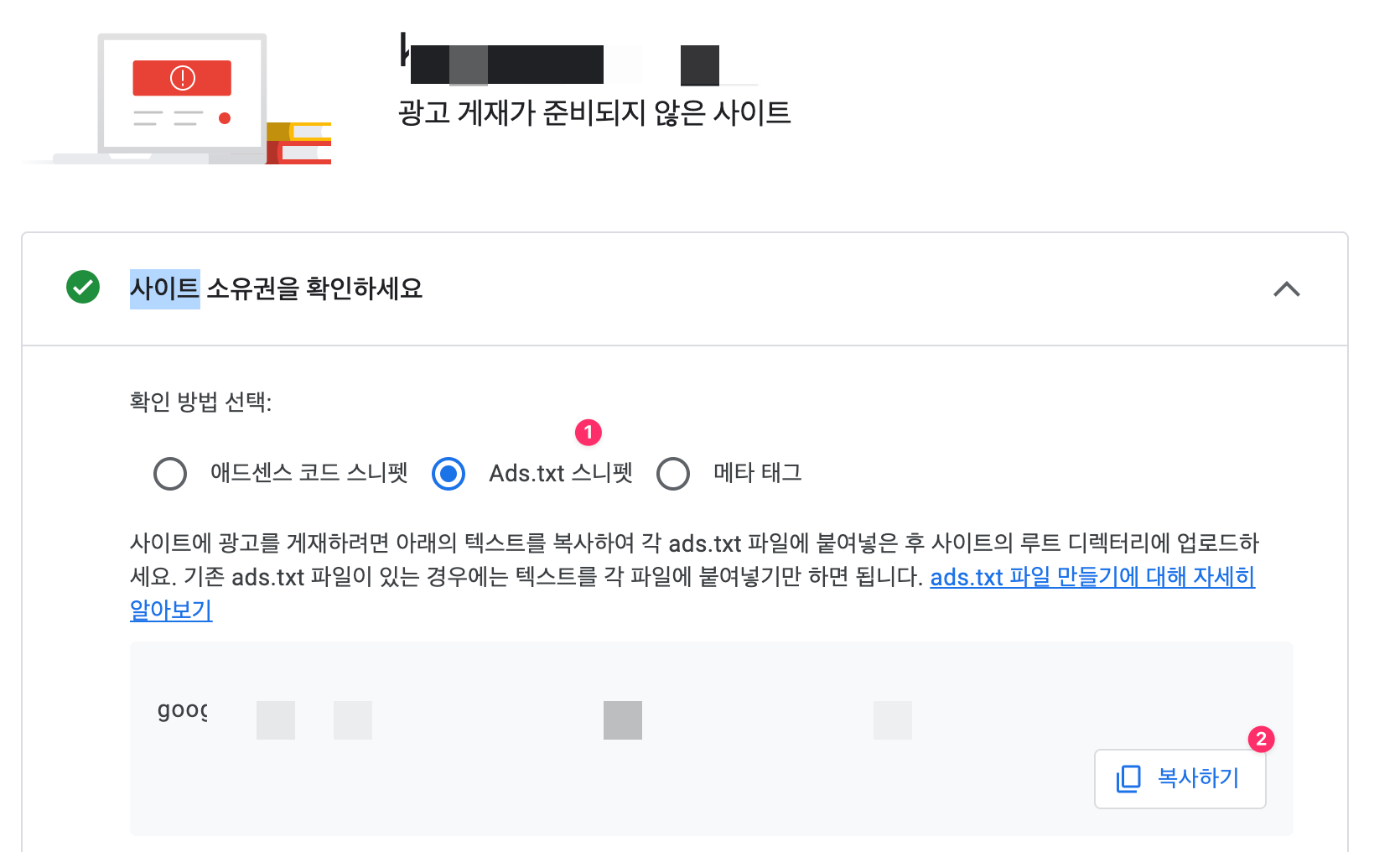Collapse the 사이트 소유권을 확인하세요 section
Image resolution: width=1400 pixels, height=852 pixels.
pos(1286,289)
